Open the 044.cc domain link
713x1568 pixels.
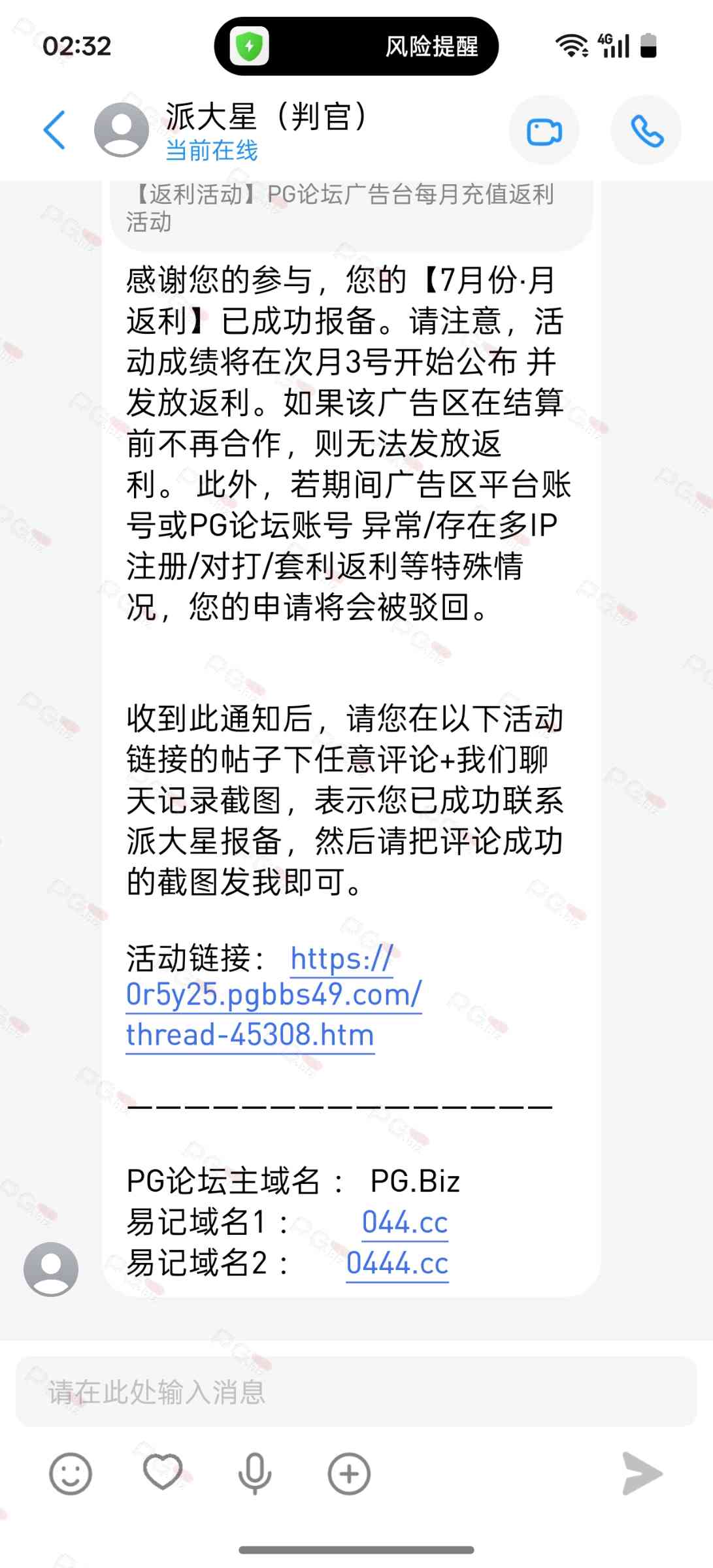pyautogui.click(x=405, y=1222)
